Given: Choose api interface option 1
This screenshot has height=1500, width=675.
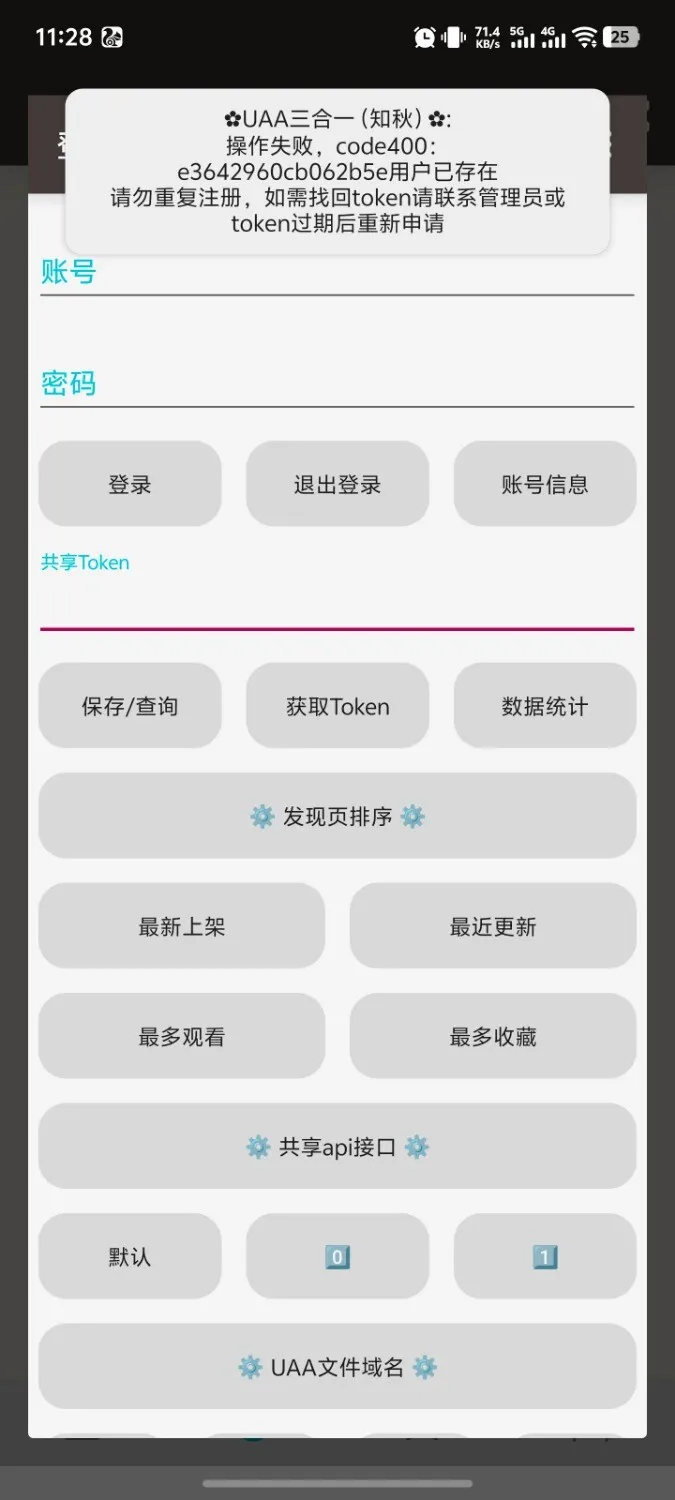Looking at the screenshot, I should tap(545, 1256).
